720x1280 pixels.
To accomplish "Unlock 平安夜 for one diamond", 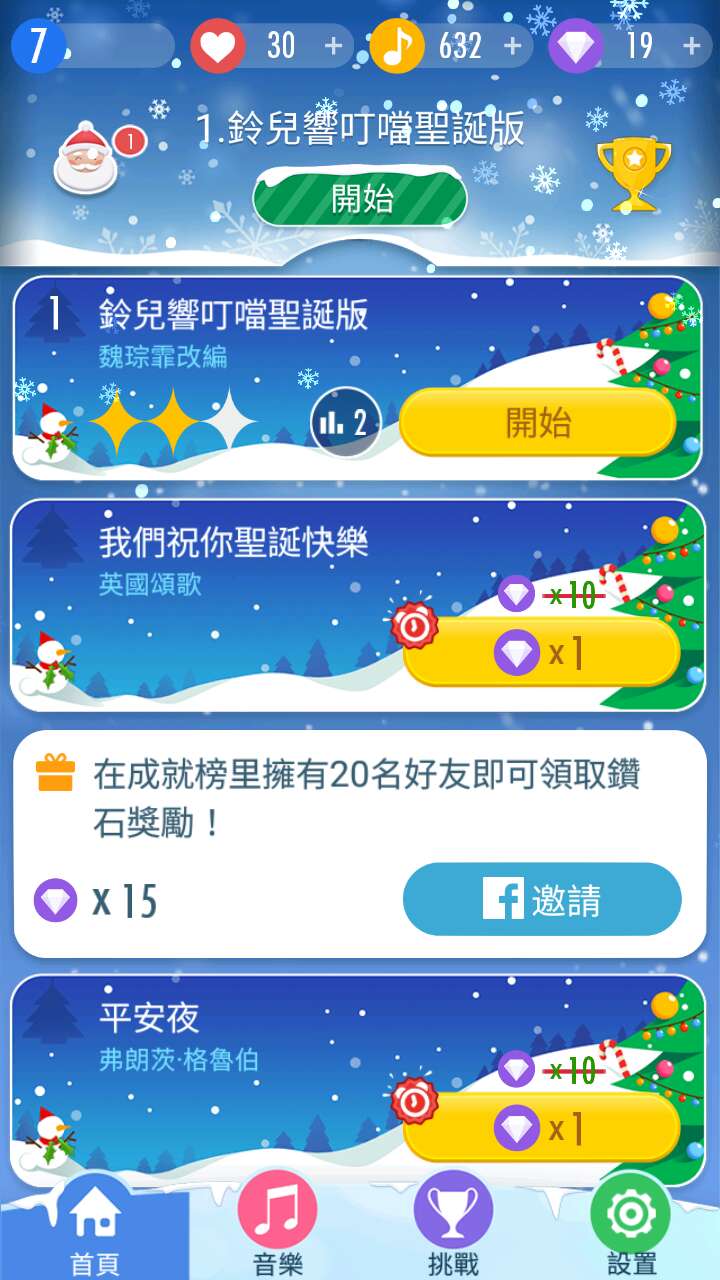I will pyautogui.click(x=541, y=1128).
